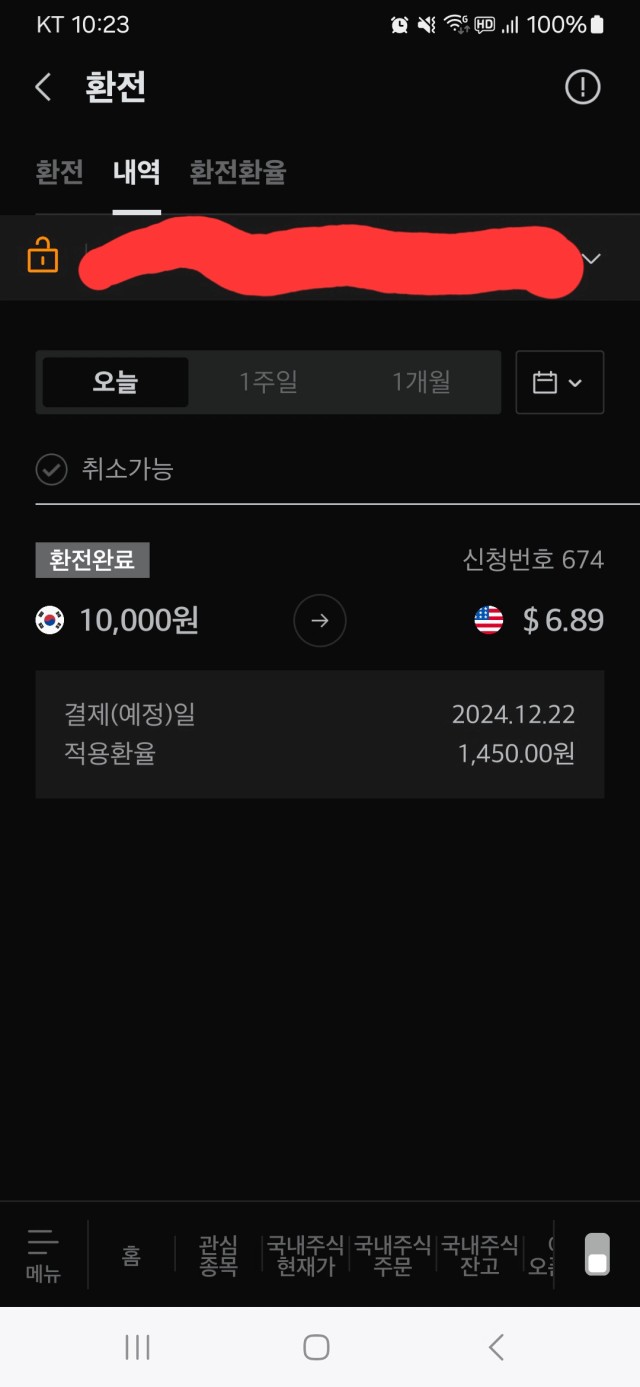Tap the system home button
This screenshot has height=1387, width=640.
316,1347
